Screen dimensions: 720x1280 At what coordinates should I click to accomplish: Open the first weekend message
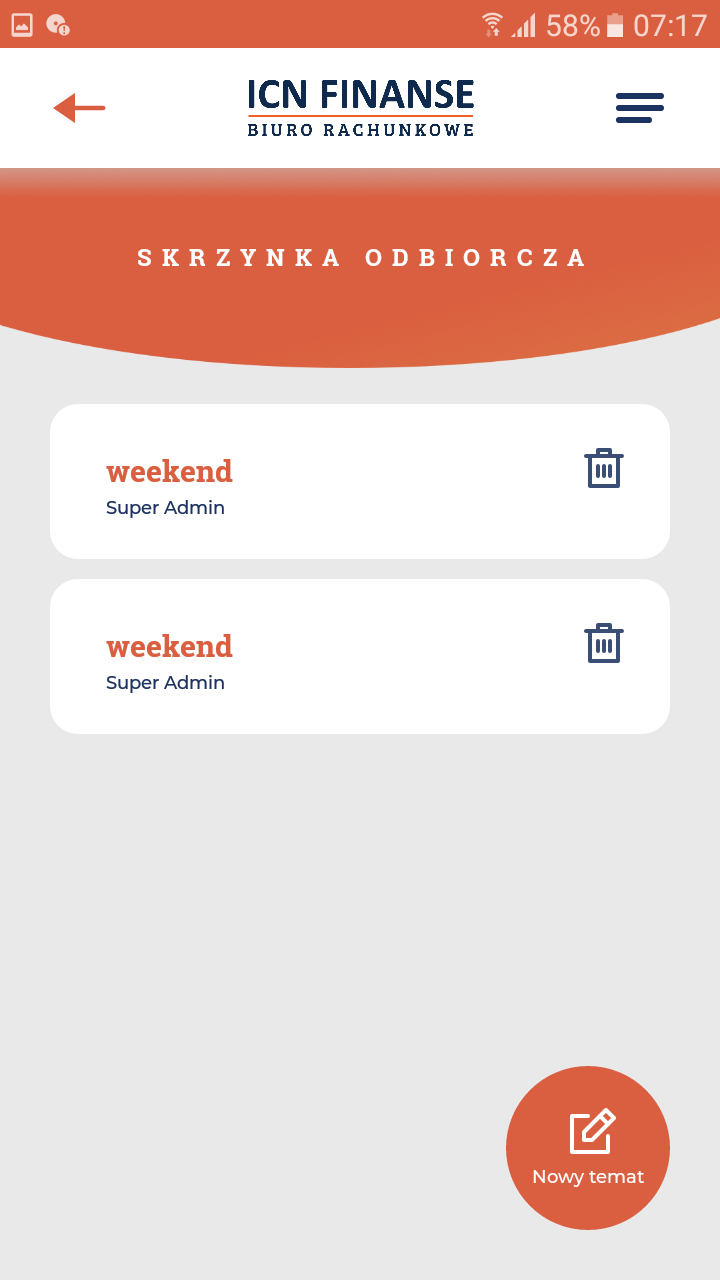tap(300, 482)
